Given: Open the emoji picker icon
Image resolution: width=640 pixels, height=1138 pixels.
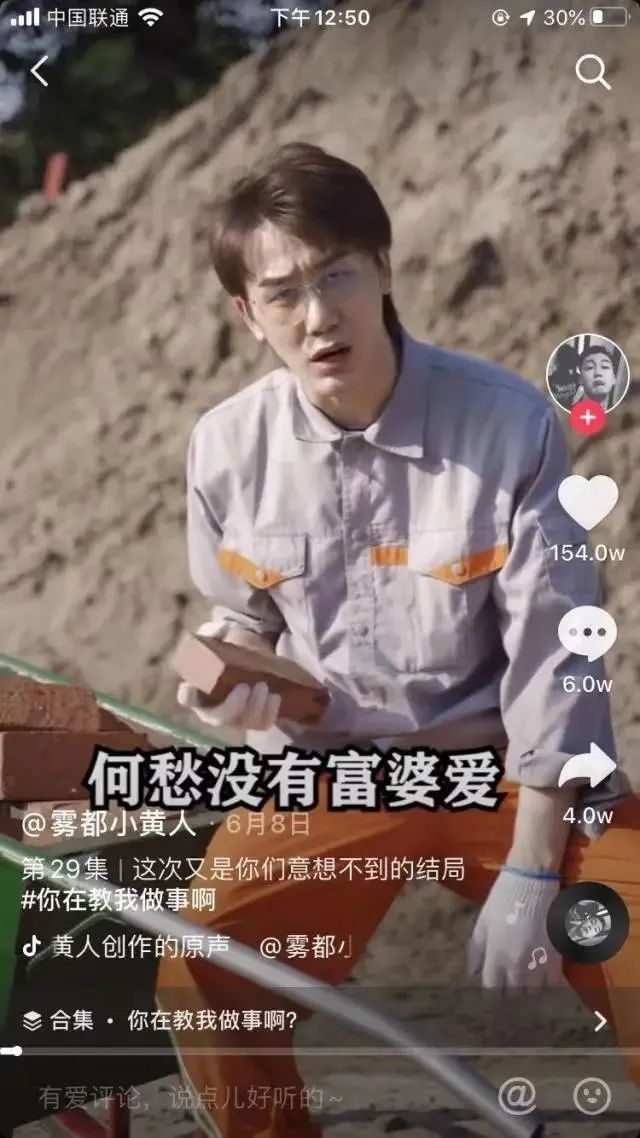Looking at the screenshot, I should (592, 1097).
